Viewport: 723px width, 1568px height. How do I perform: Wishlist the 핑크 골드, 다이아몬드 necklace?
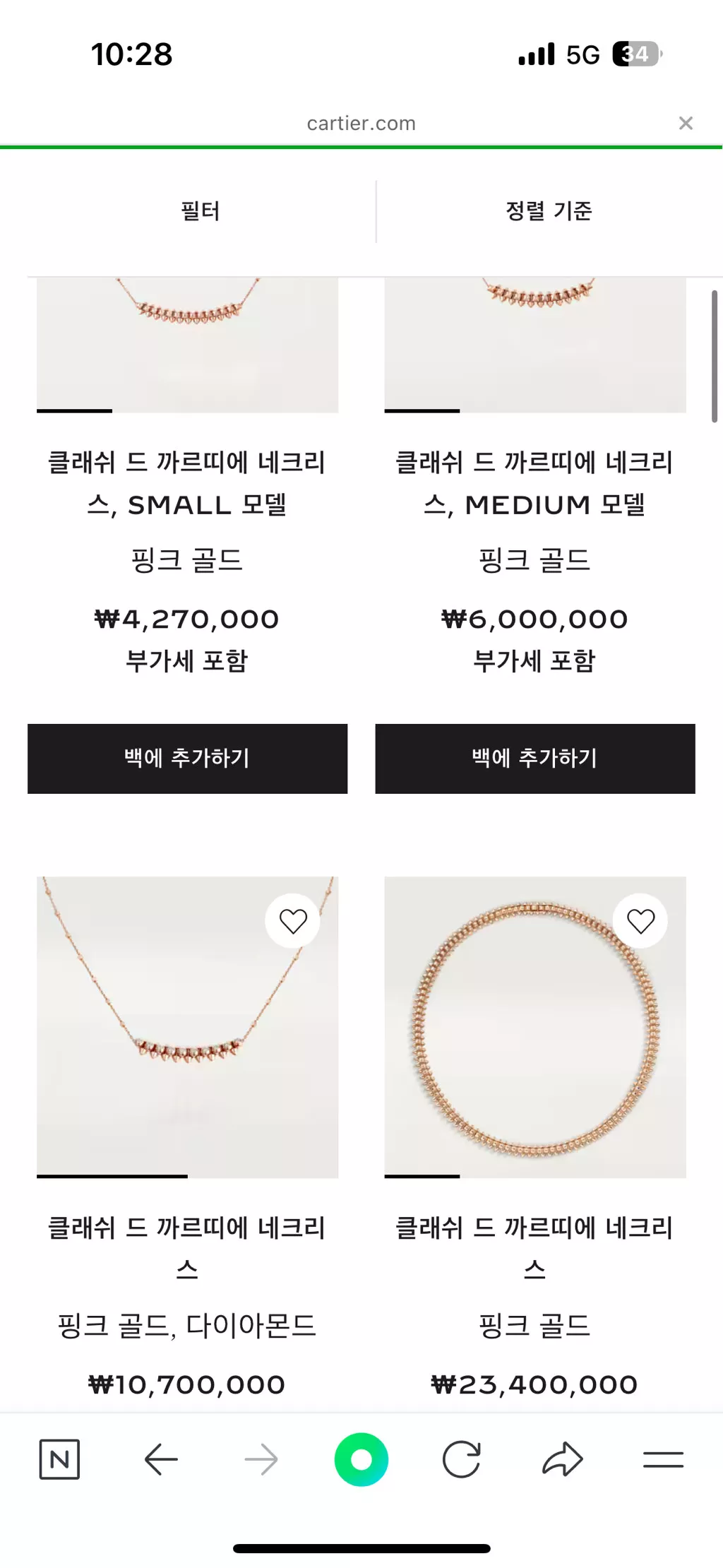pyautogui.click(x=293, y=921)
